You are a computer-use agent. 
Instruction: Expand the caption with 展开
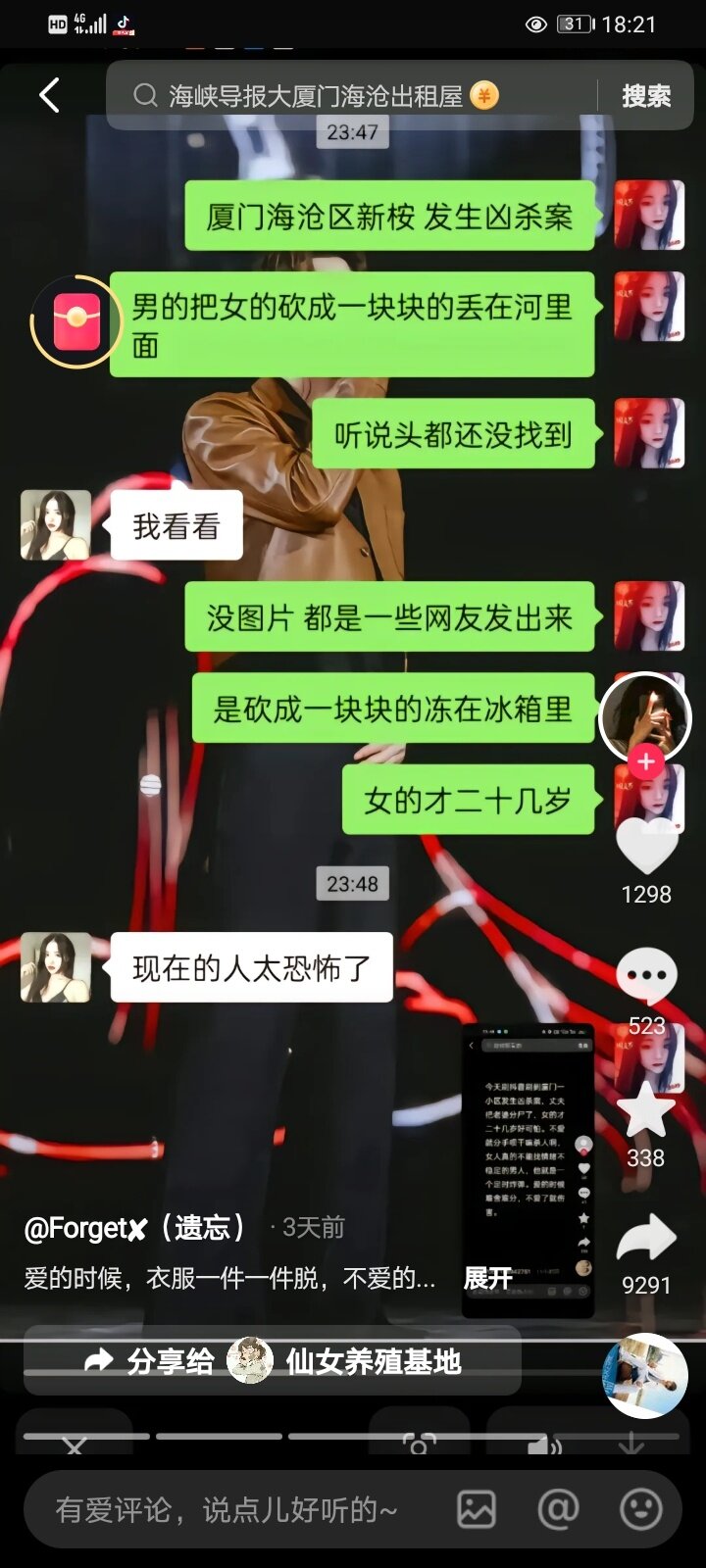click(487, 1278)
